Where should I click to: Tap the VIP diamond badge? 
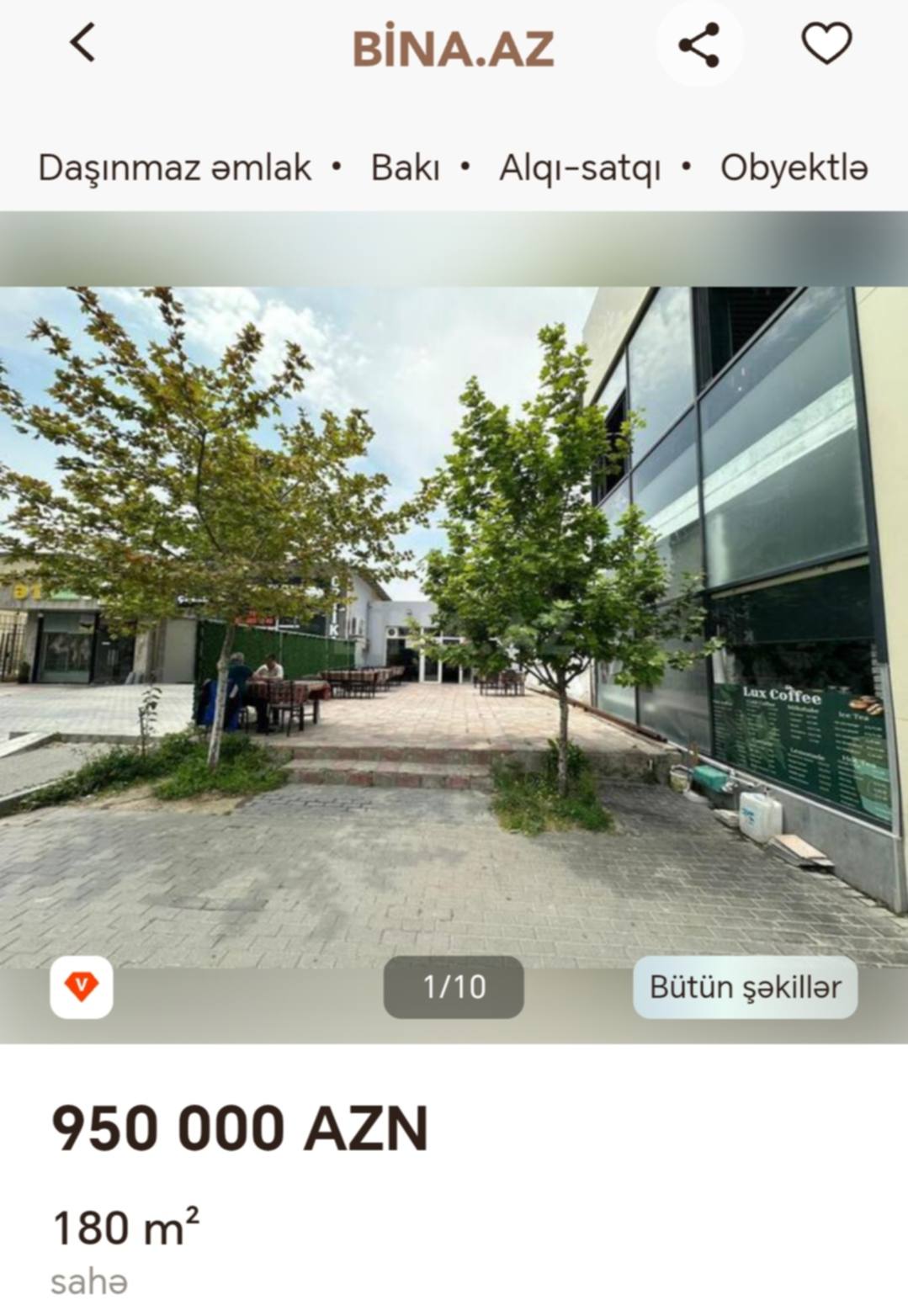(82, 986)
